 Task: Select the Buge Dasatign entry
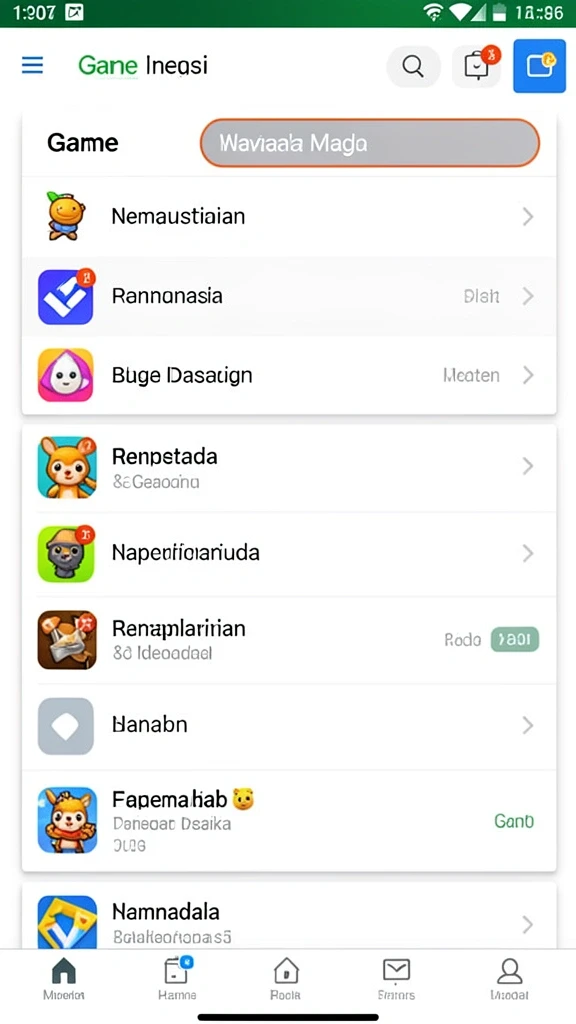(289, 376)
